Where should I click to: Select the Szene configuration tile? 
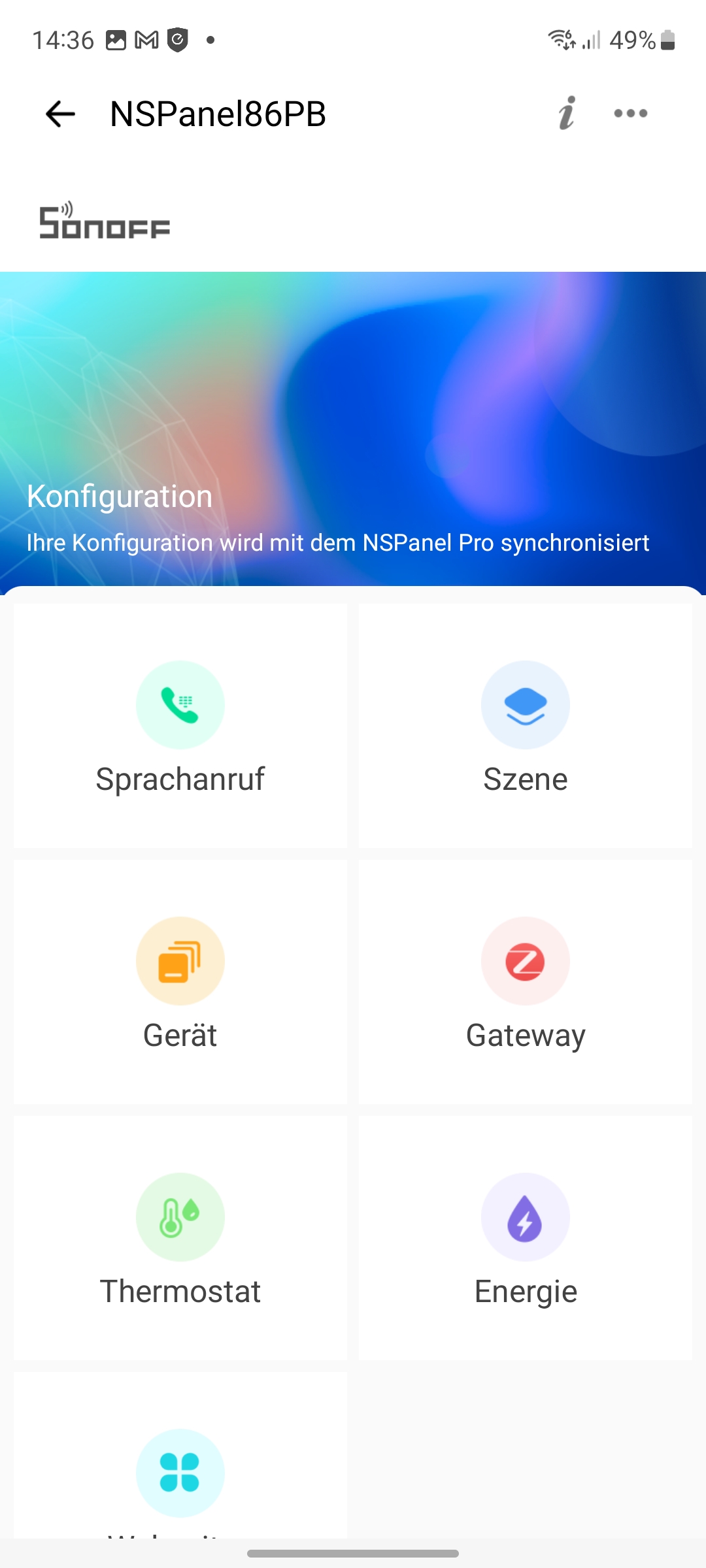526,725
